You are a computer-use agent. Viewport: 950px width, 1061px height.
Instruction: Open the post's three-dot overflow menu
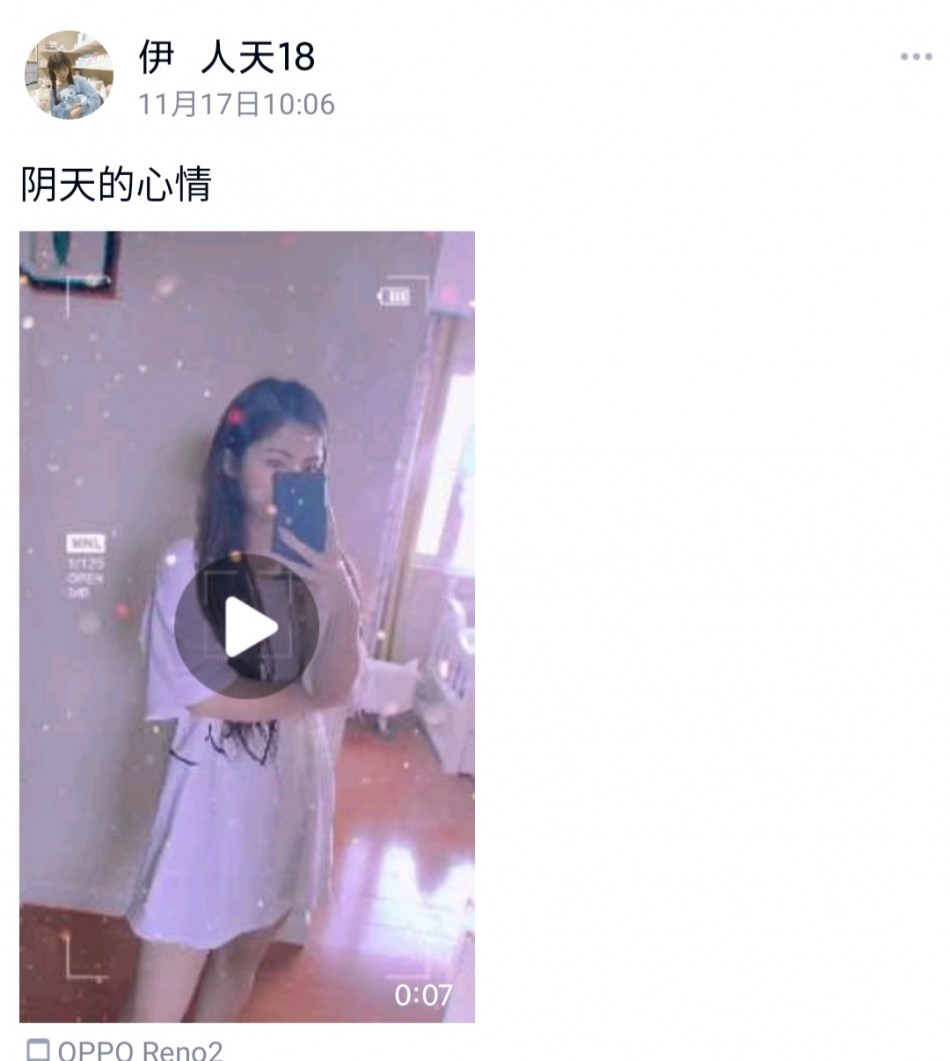(915, 57)
